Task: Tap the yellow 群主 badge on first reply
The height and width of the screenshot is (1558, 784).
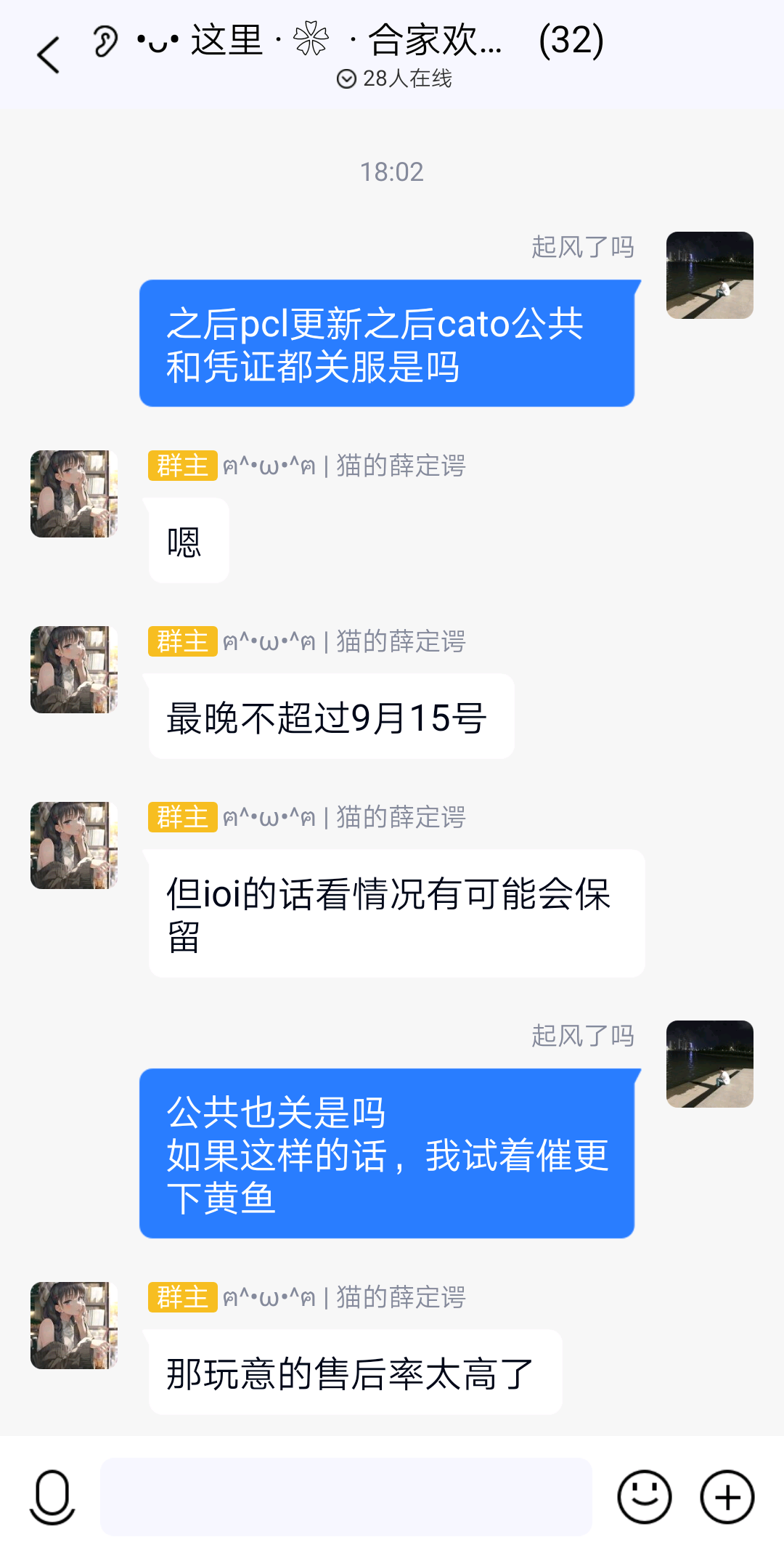Action: click(181, 466)
